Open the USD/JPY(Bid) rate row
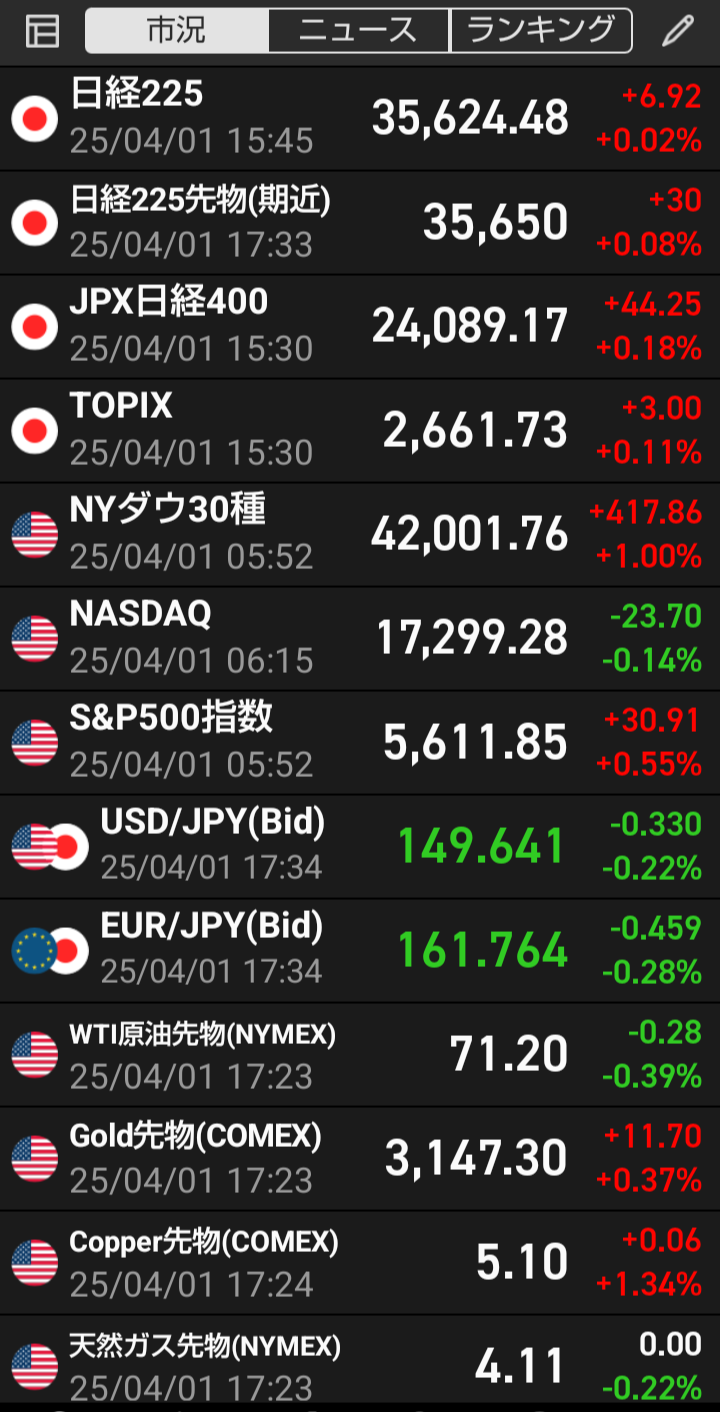720x1412 pixels. coord(360,846)
